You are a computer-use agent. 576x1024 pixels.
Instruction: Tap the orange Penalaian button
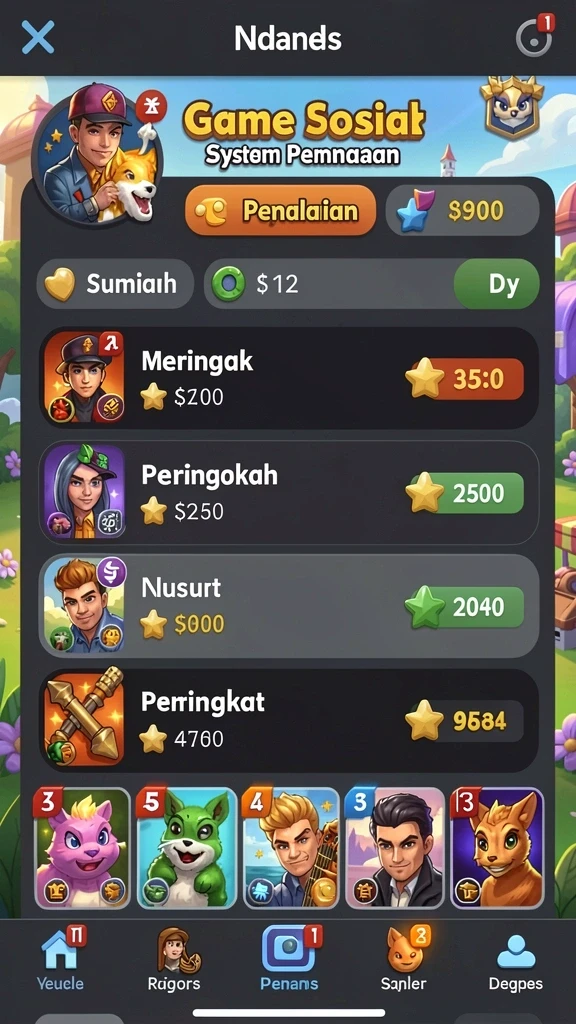(x=281, y=210)
